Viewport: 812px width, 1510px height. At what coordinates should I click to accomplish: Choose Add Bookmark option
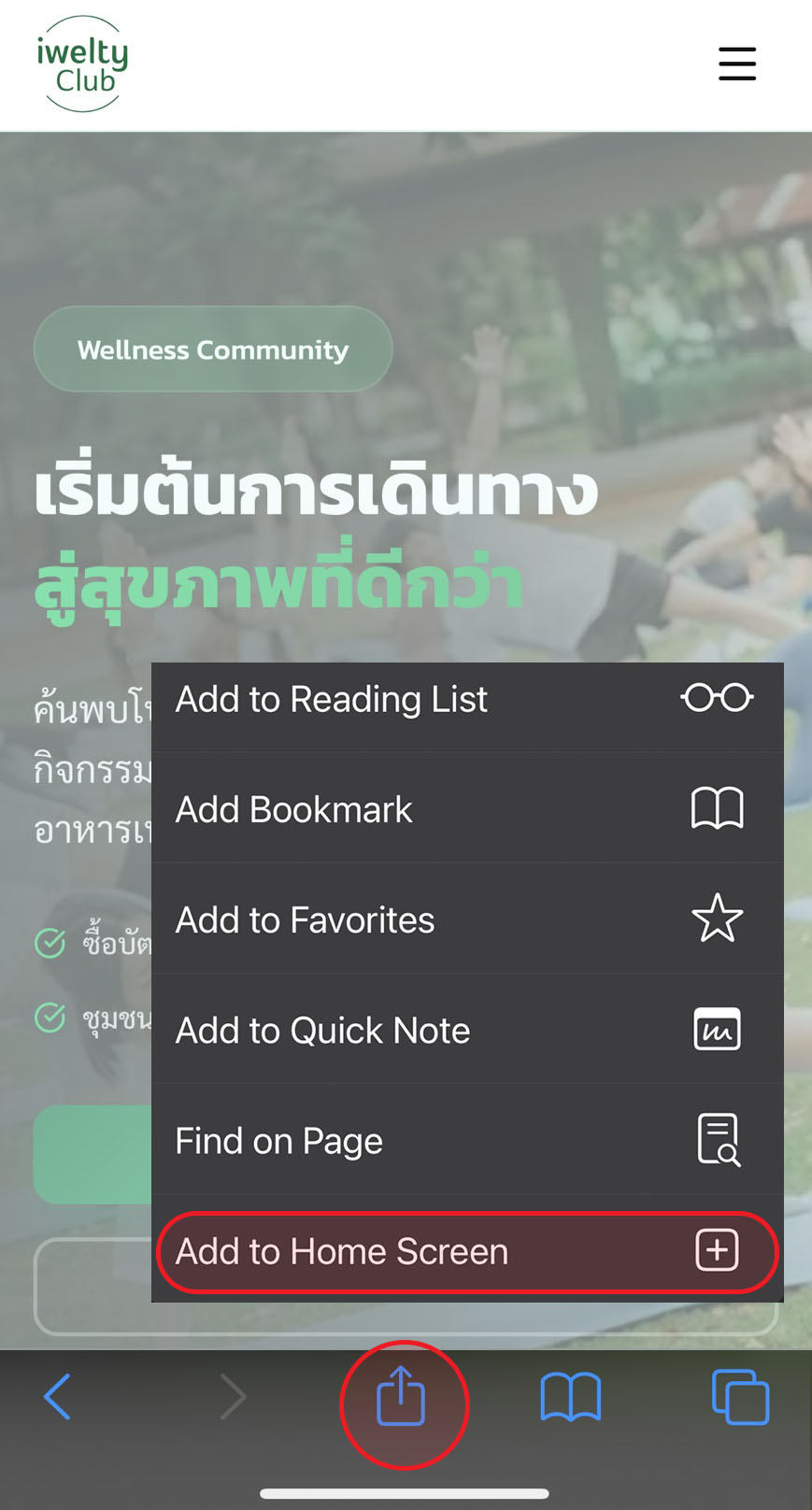point(466,809)
